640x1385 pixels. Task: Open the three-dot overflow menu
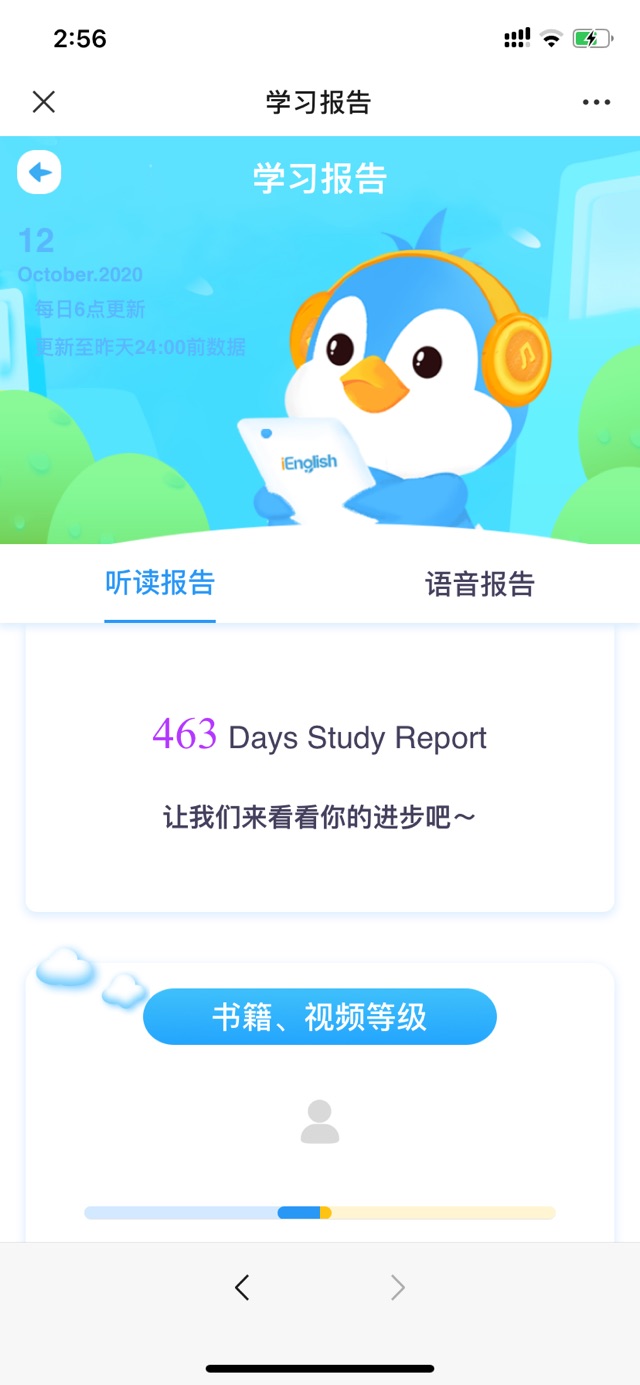tap(596, 102)
